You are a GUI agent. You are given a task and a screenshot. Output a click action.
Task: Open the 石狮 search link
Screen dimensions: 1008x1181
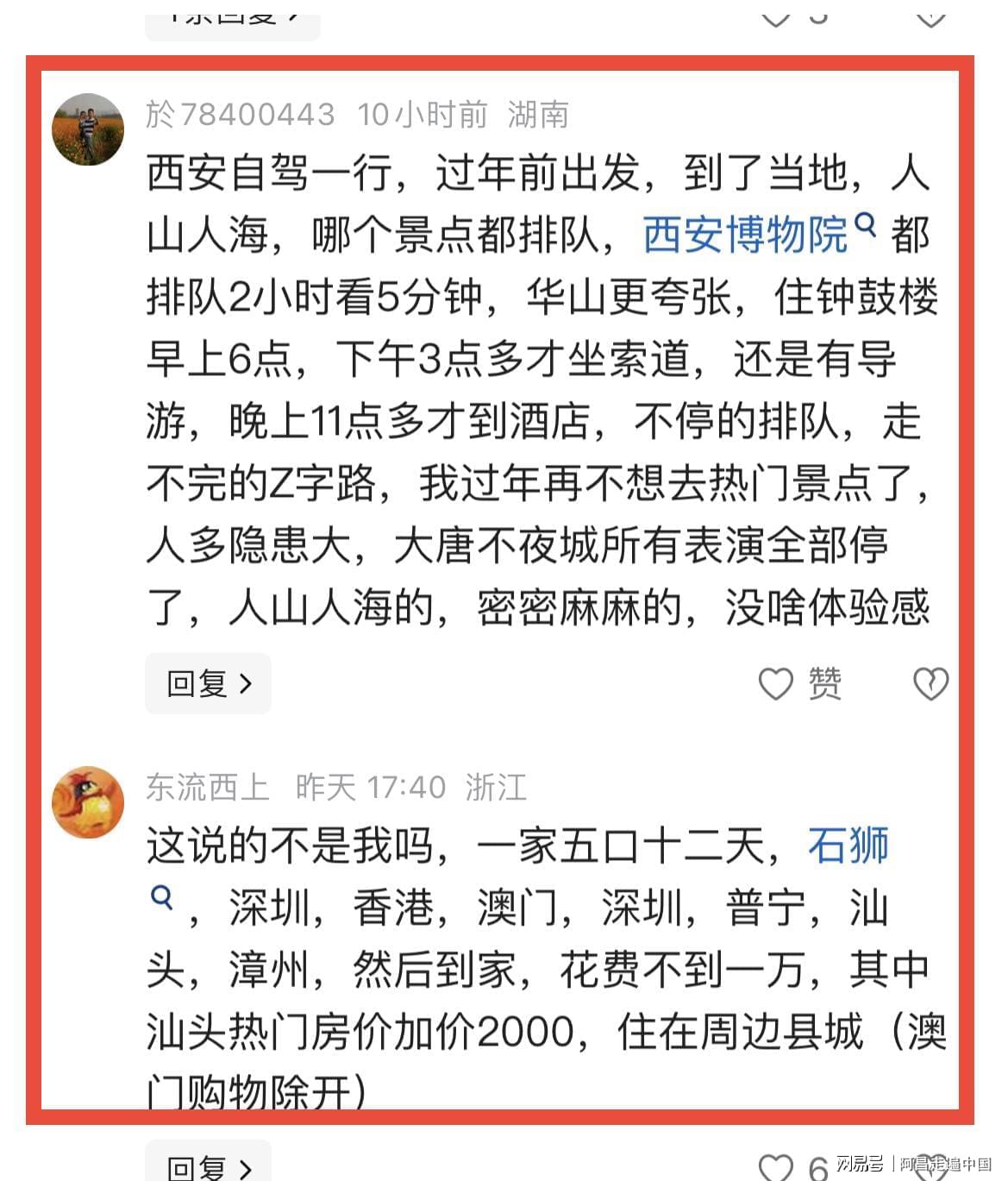point(848,845)
